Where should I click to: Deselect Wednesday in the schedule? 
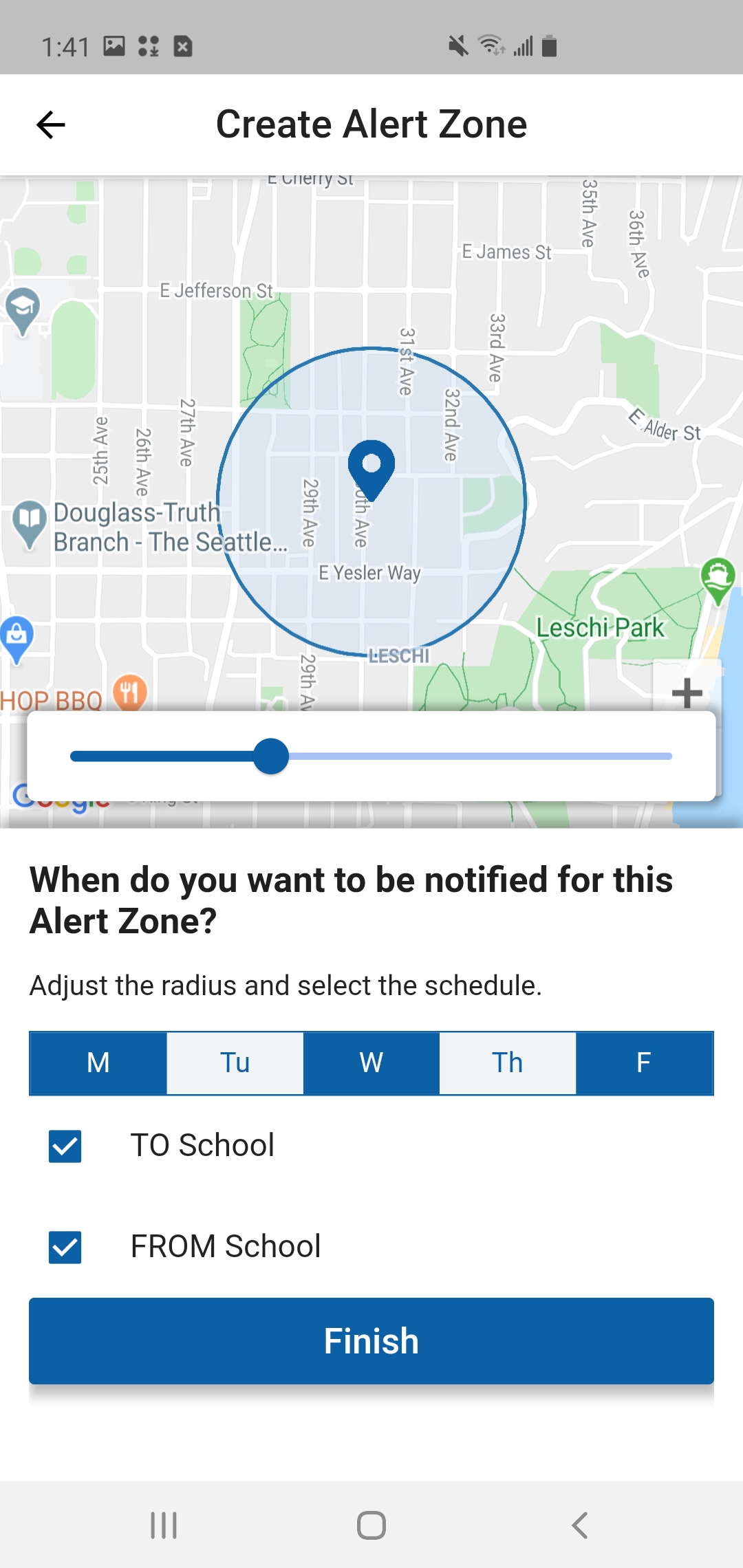point(371,1063)
